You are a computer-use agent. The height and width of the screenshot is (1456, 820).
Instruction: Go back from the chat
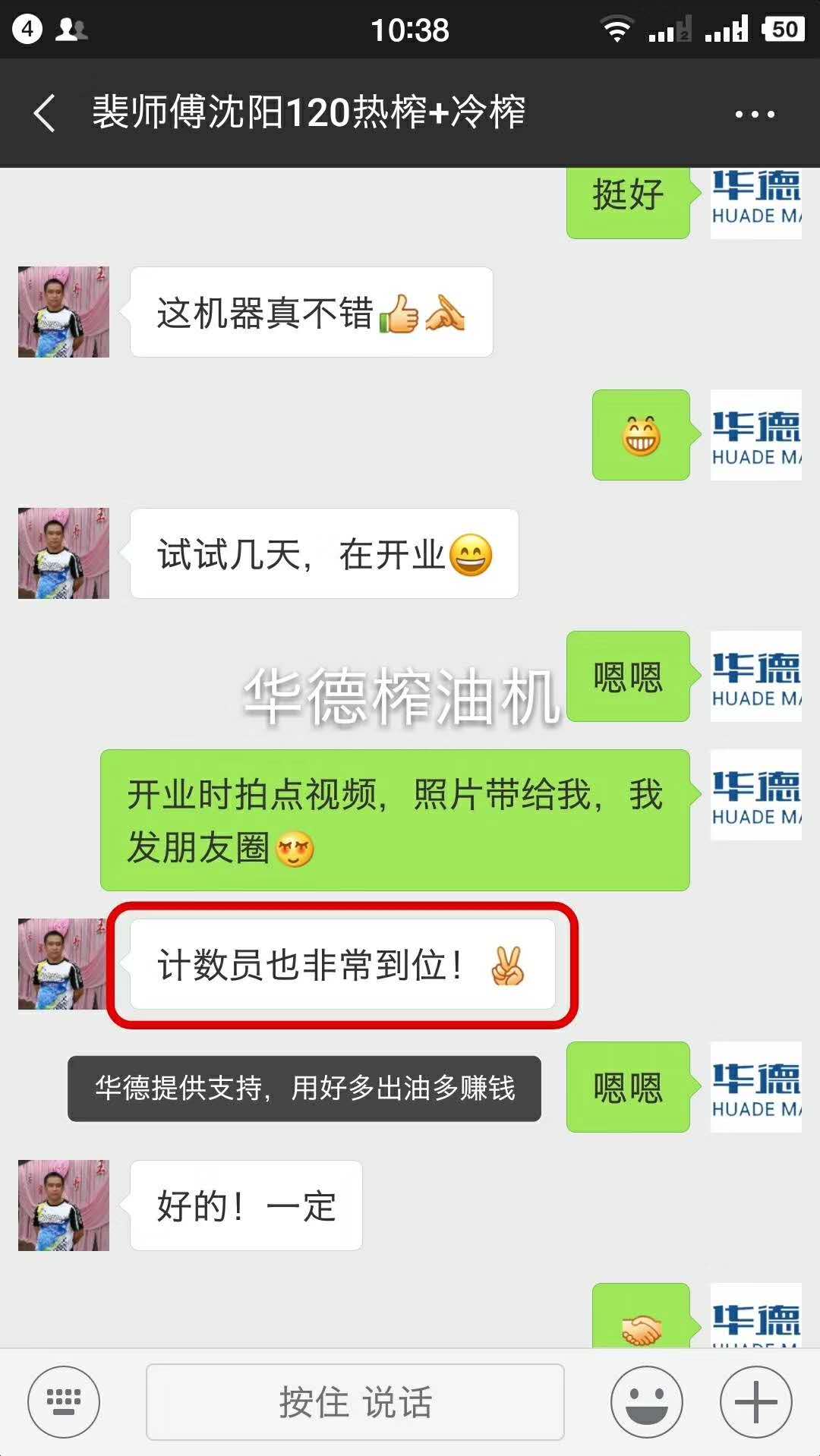[x=46, y=114]
